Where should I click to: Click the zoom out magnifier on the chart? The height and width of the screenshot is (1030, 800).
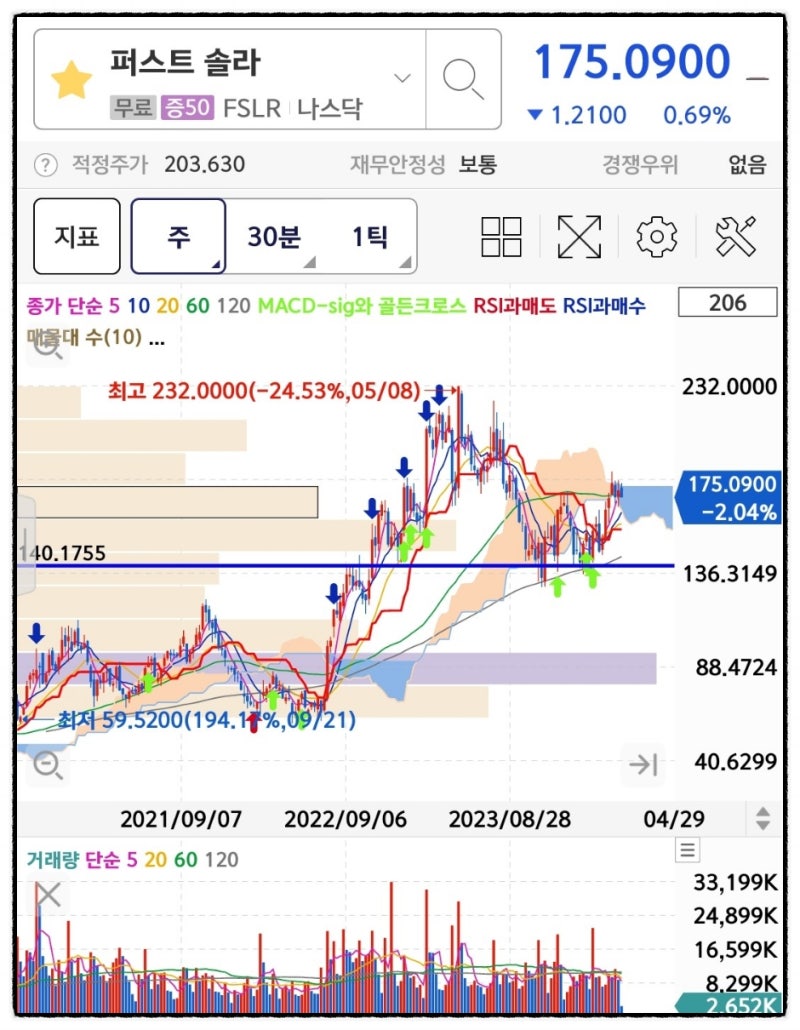46,763
